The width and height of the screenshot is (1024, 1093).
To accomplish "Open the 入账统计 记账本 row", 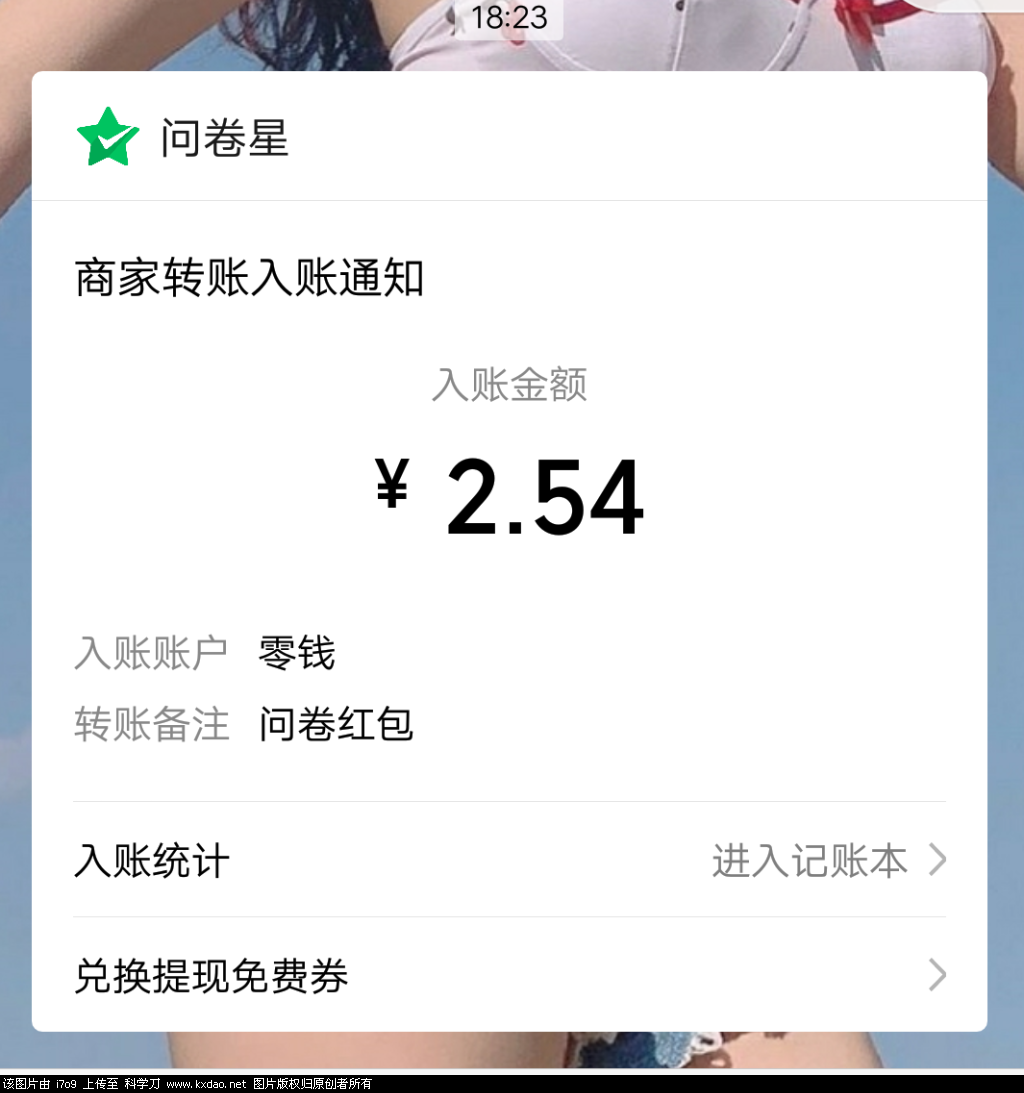I will pyautogui.click(x=510, y=860).
